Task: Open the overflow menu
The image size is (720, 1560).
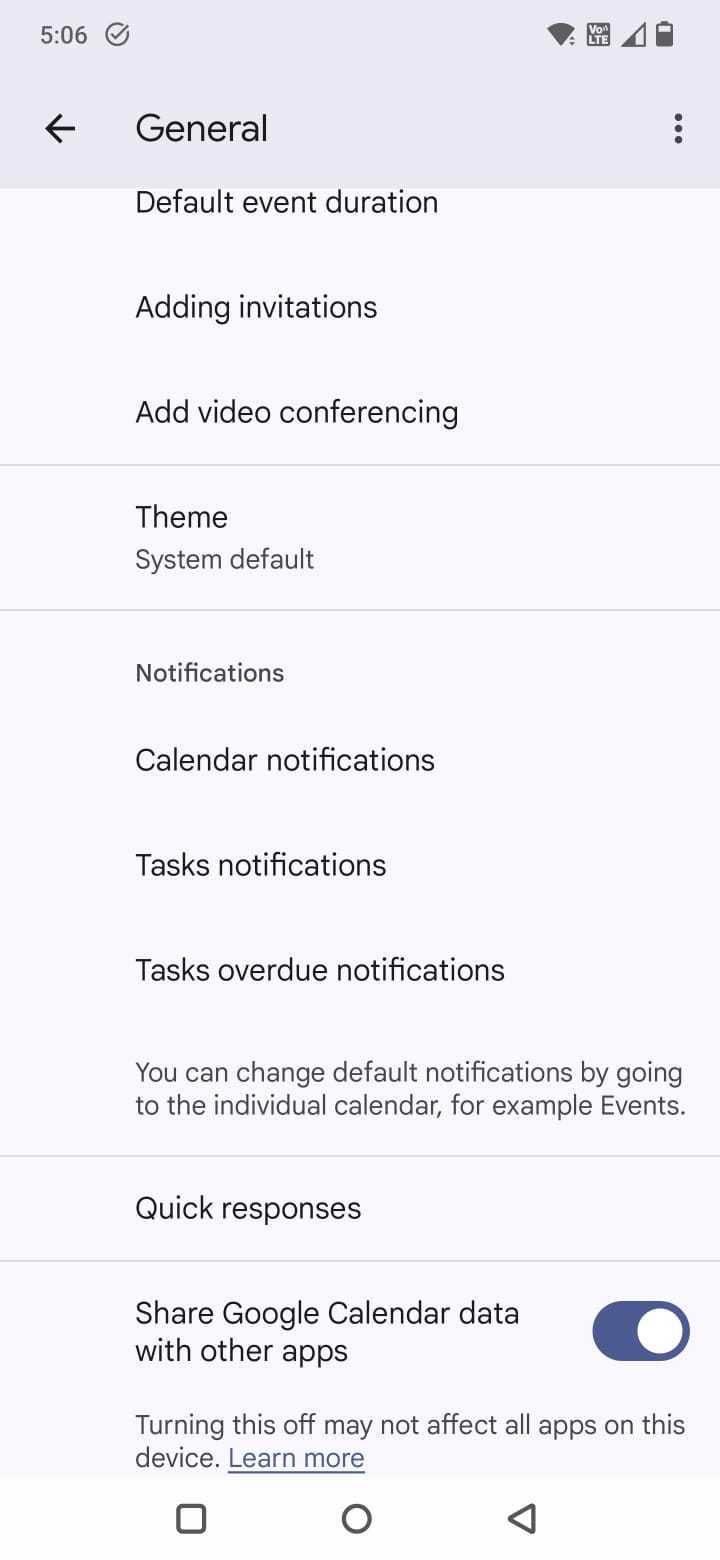Action: (x=678, y=128)
